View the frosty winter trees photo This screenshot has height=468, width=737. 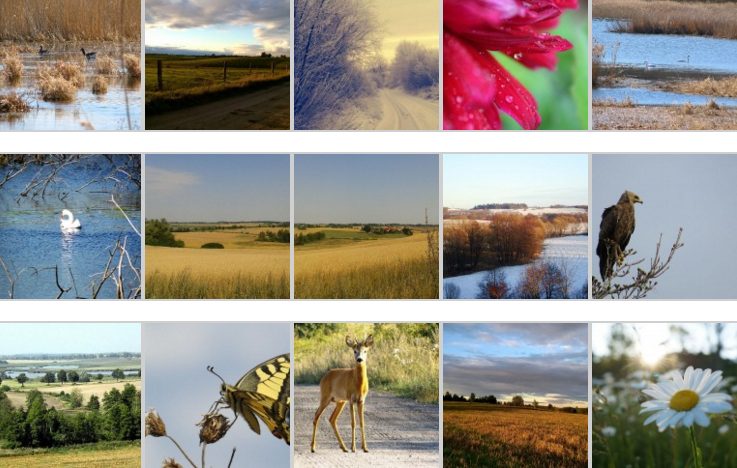(366, 64)
